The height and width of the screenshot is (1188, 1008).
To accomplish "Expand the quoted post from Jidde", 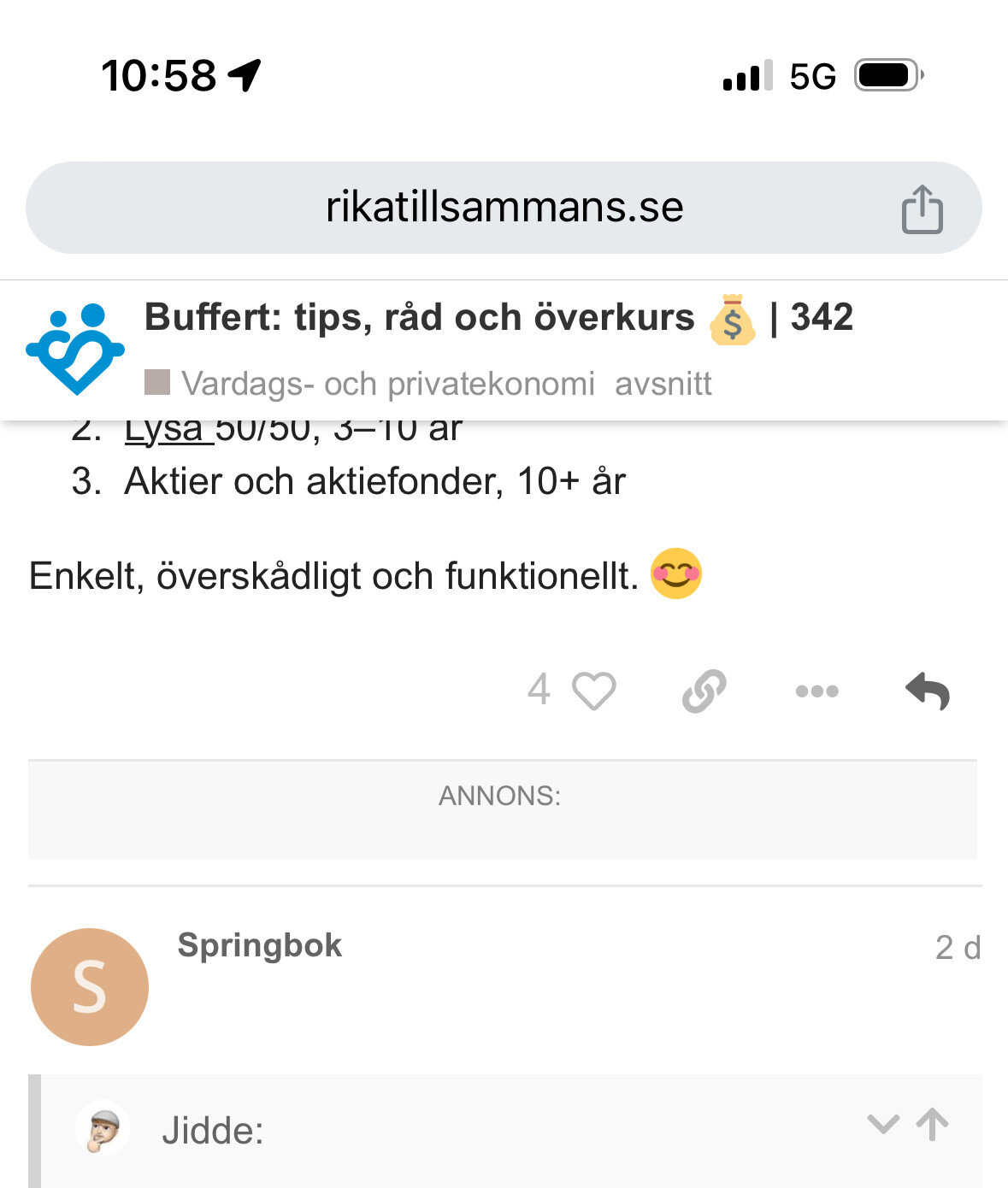I will point(883,1124).
